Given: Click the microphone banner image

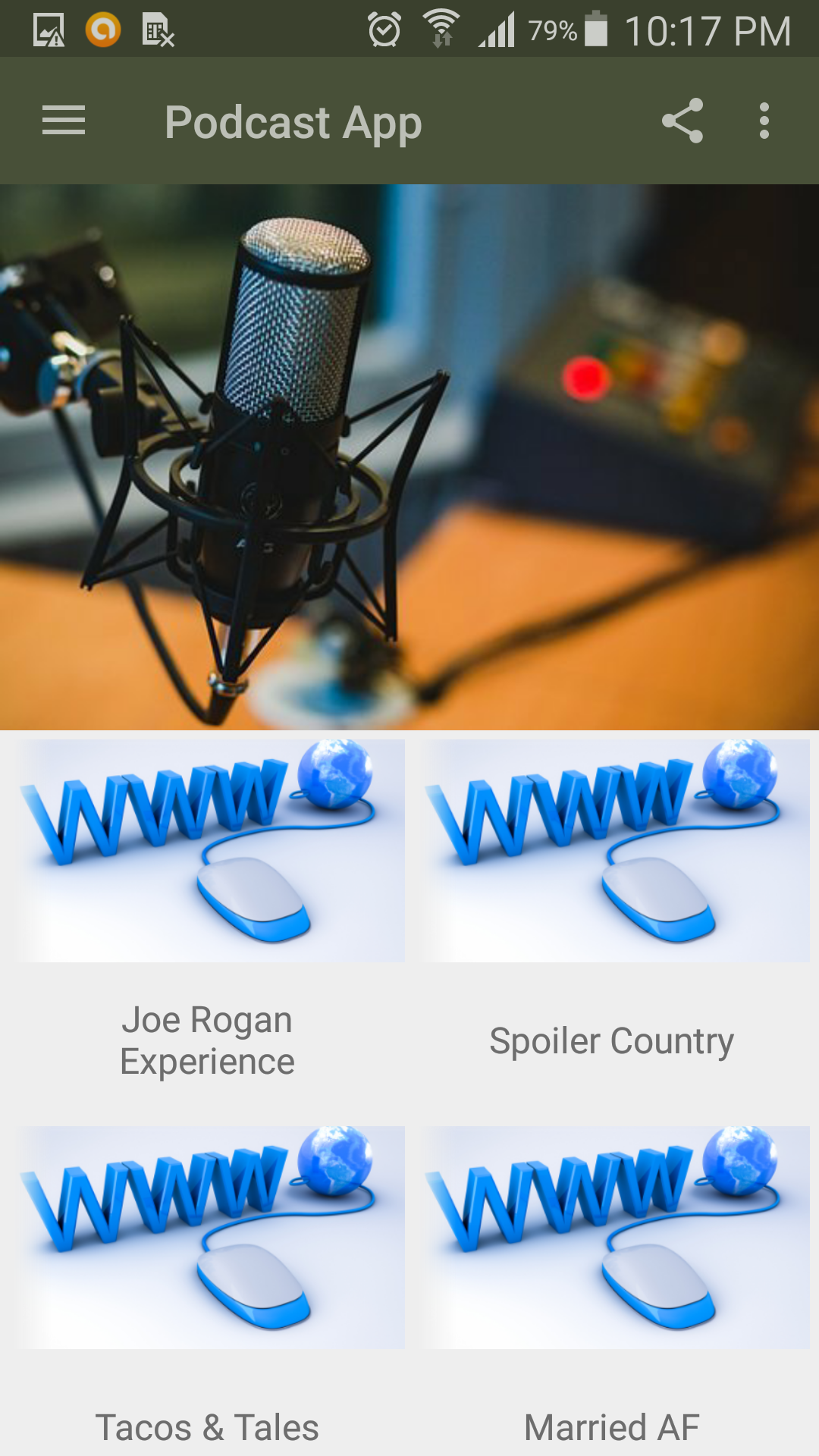Looking at the screenshot, I should click(x=409, y=453).
